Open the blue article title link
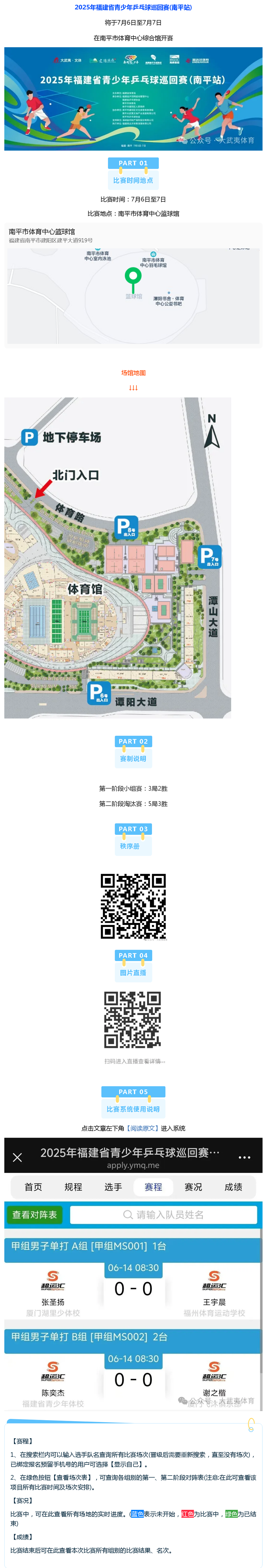The image size is (263, 1568). (133, 7)
